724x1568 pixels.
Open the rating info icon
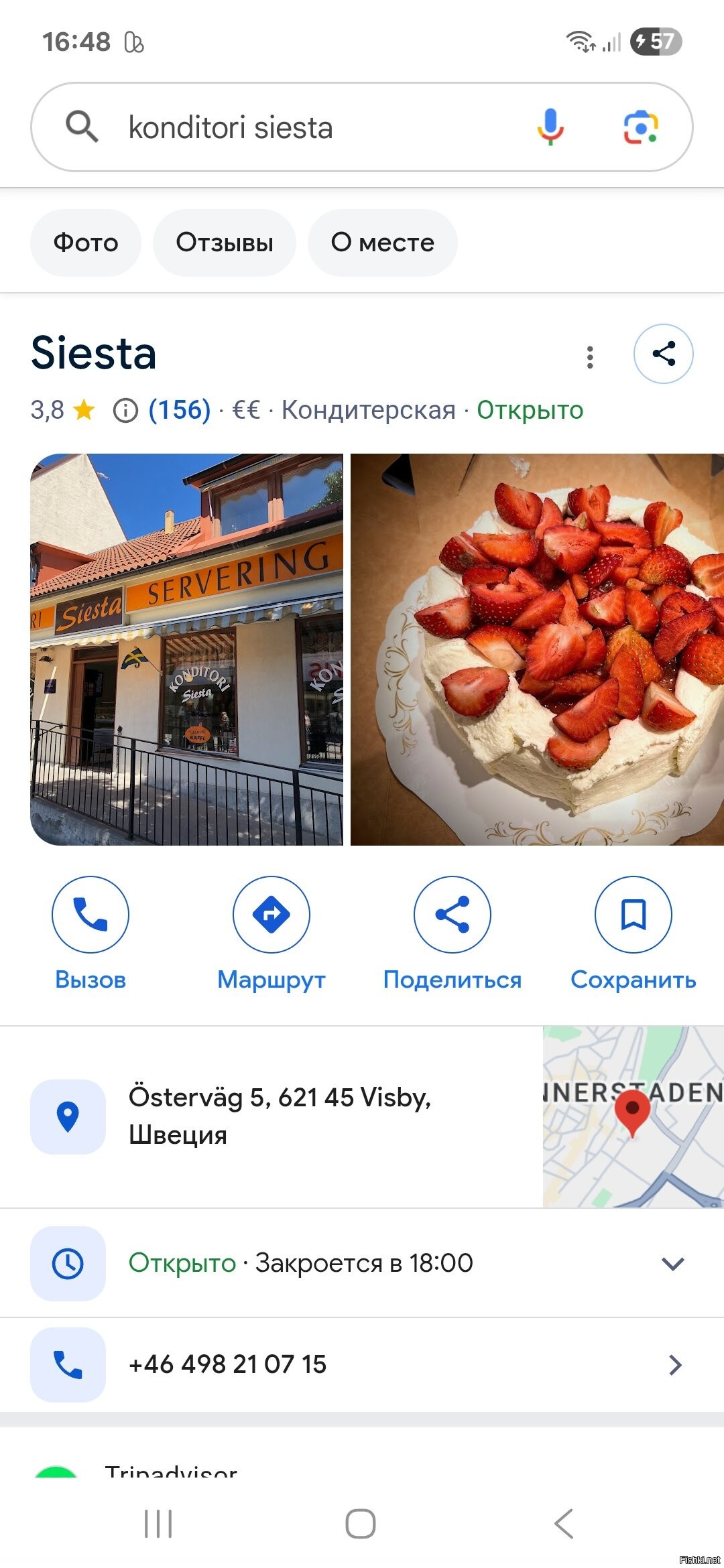pos(125,410)
